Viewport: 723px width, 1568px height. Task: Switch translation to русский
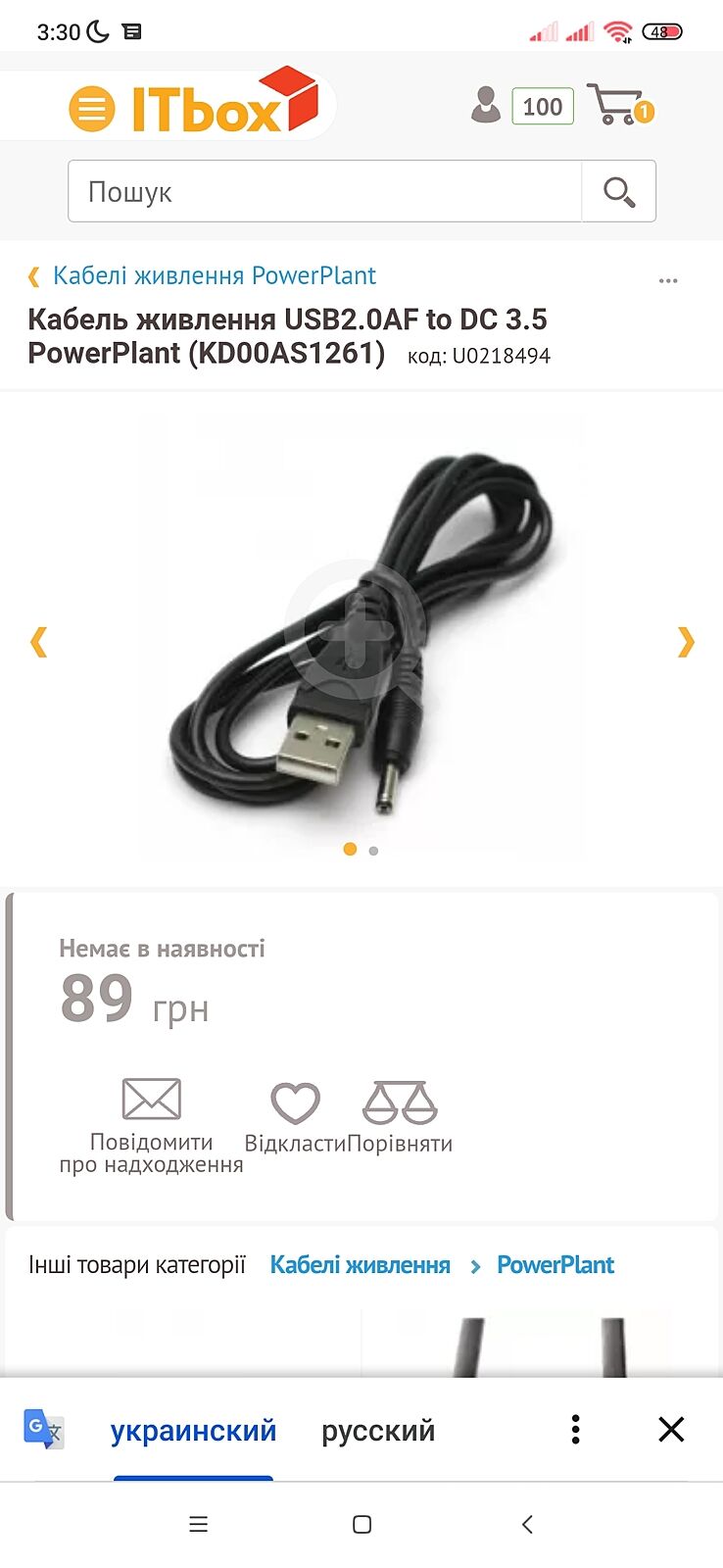pyautogui.click(x=378, y=1431)
